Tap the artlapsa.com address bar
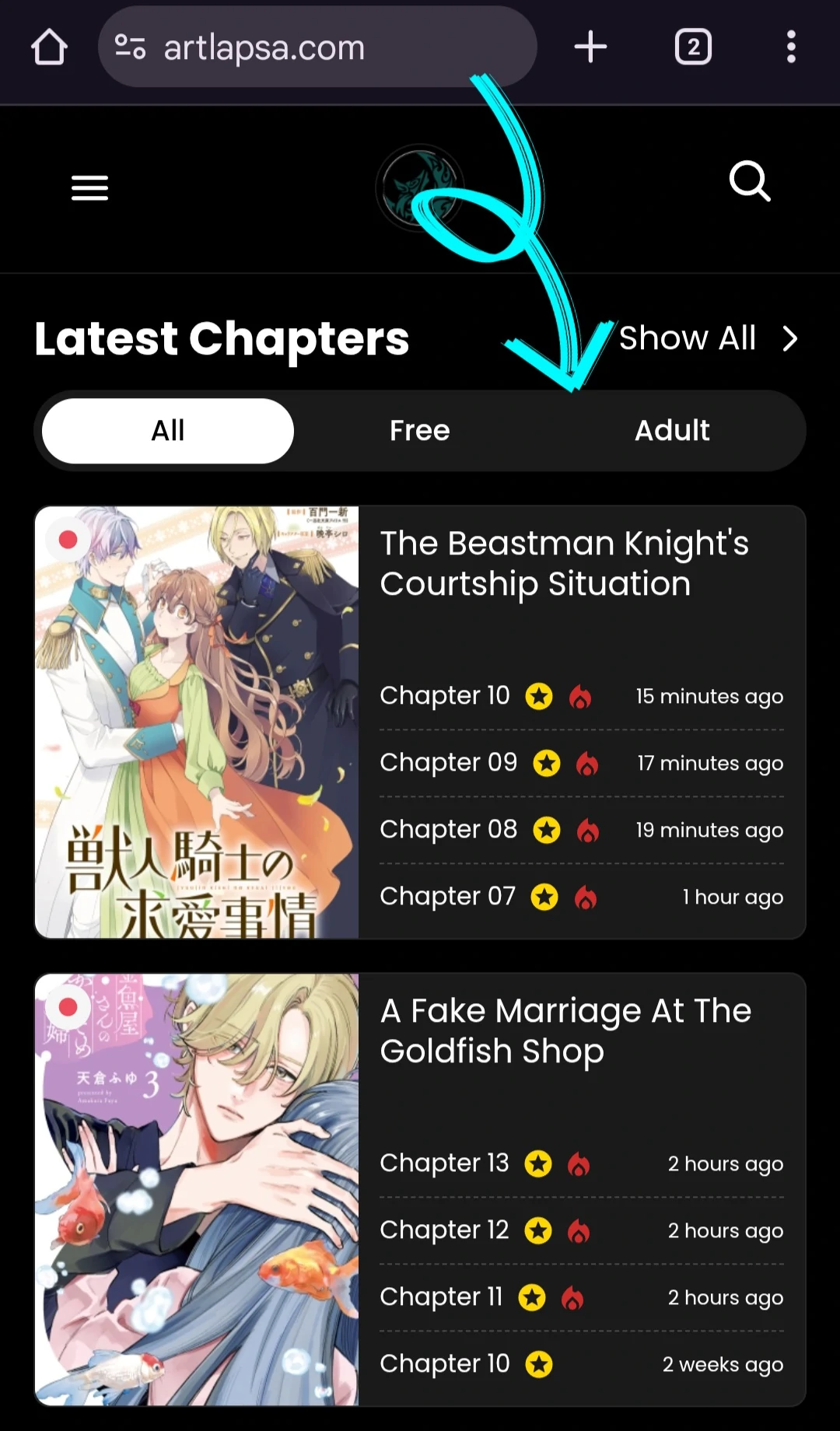 (311, 47)
